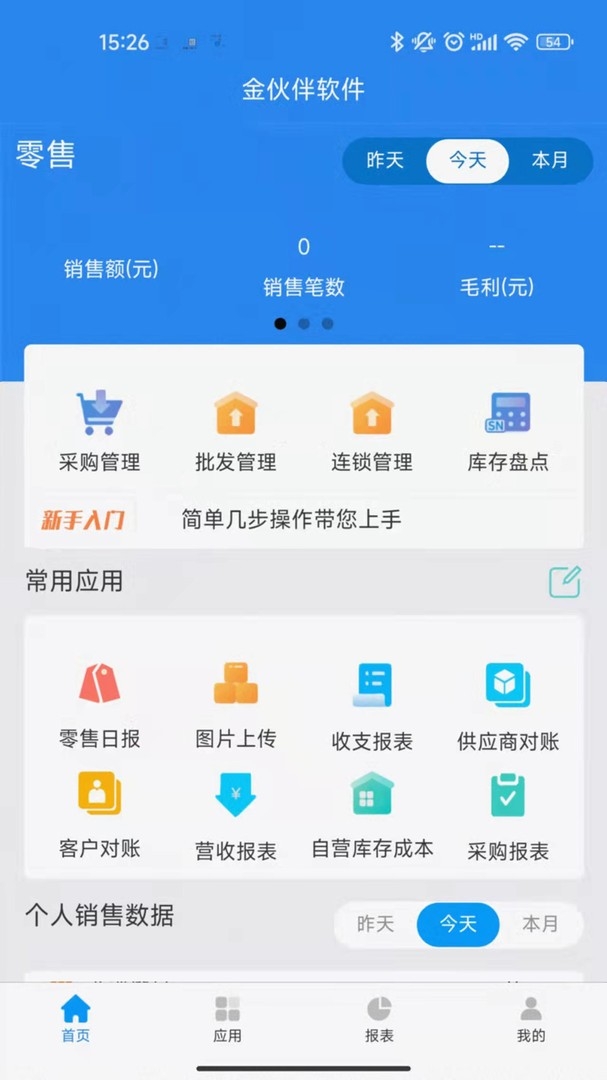Switch retail stats to 昨天
This screenshot has width=607, height=1080.
(x=384, y=160)
